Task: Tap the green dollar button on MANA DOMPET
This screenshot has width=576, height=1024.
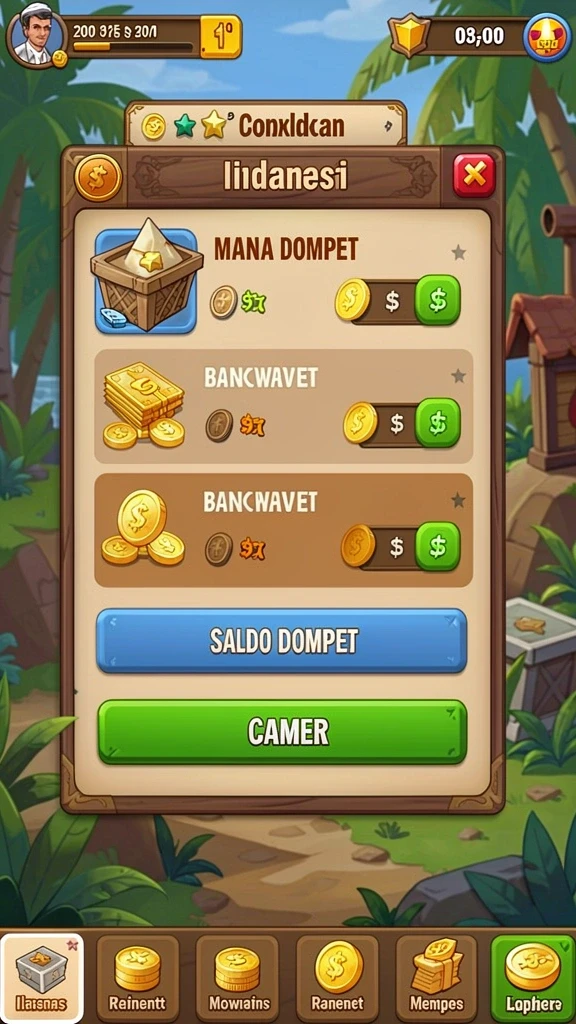Action: point(438,300)
